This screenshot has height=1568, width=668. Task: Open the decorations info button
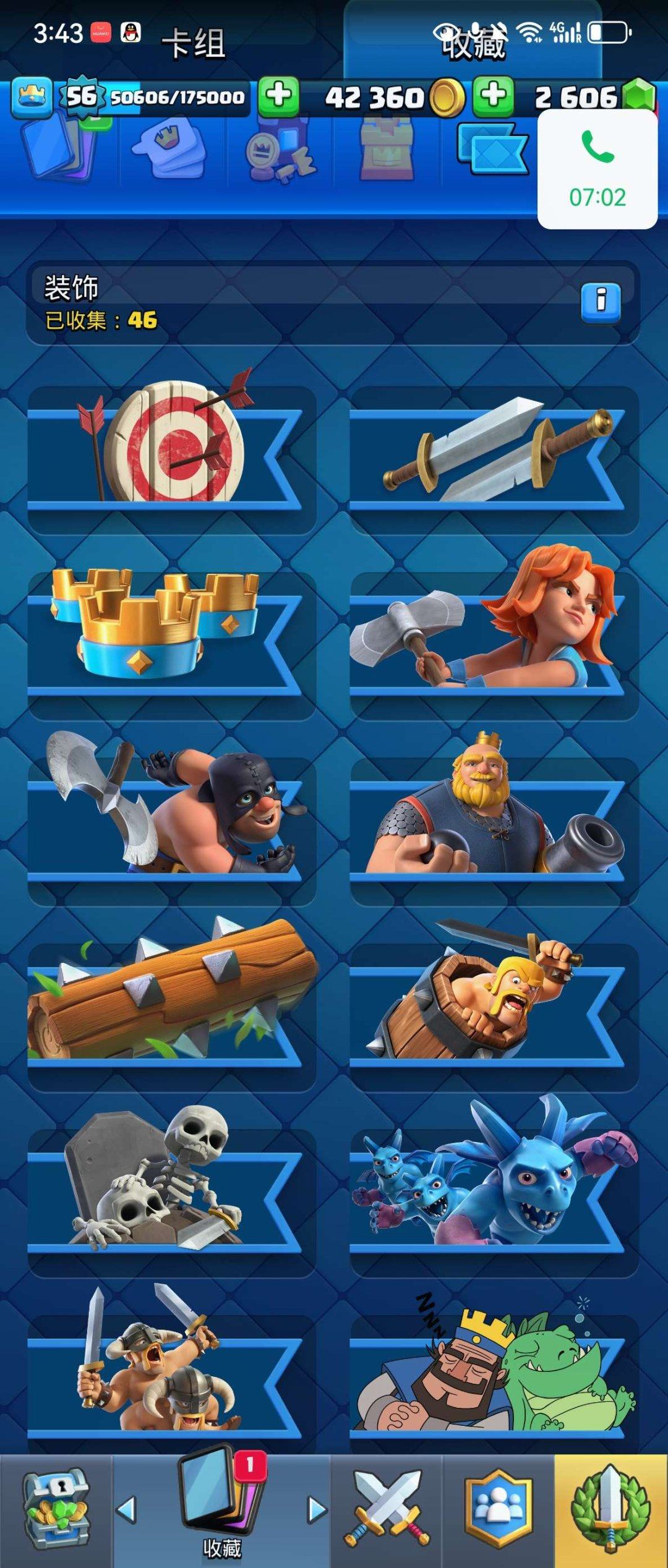pos(600,301)
